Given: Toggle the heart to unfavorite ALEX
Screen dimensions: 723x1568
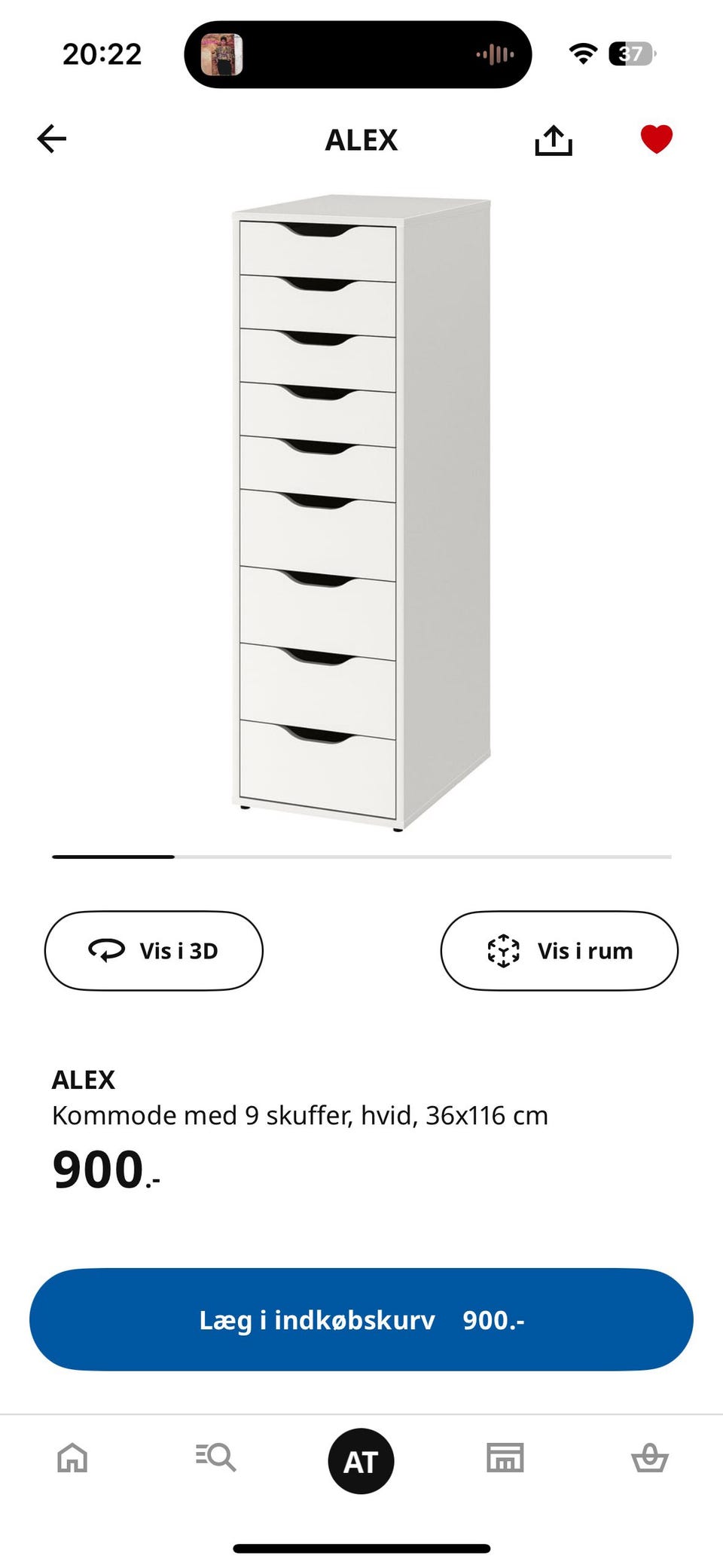Looking at the screenshot, I should click(657, 139).
